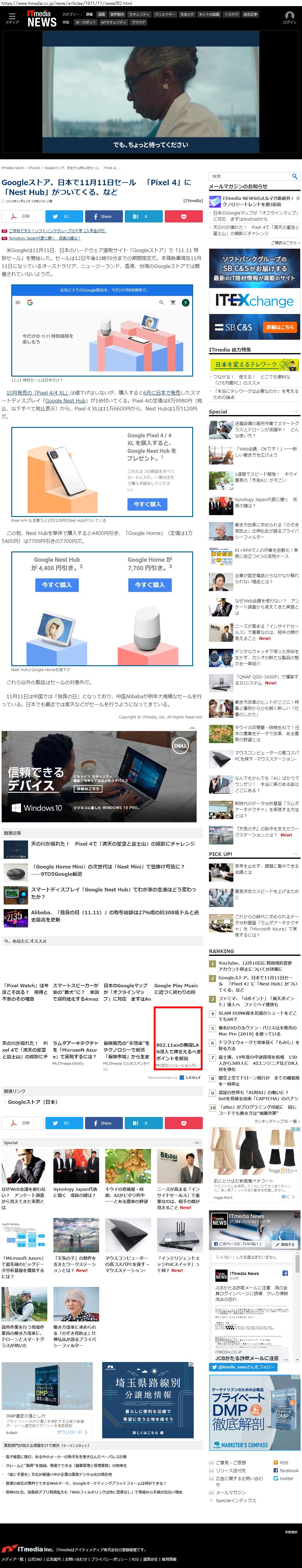The height and width of the screenshot is (1568, 302).
Task: Save the article to Pocket
Action: (183, 216)
